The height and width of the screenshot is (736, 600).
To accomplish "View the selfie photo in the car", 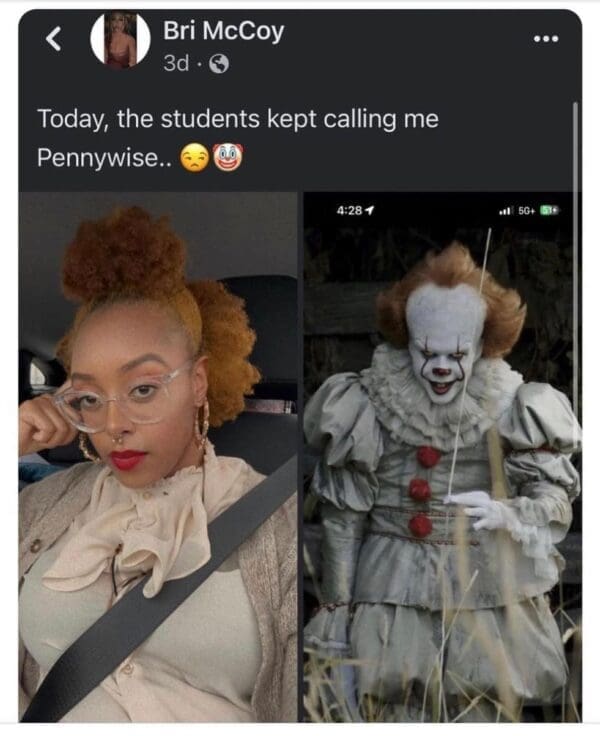I will pos(158,455).
